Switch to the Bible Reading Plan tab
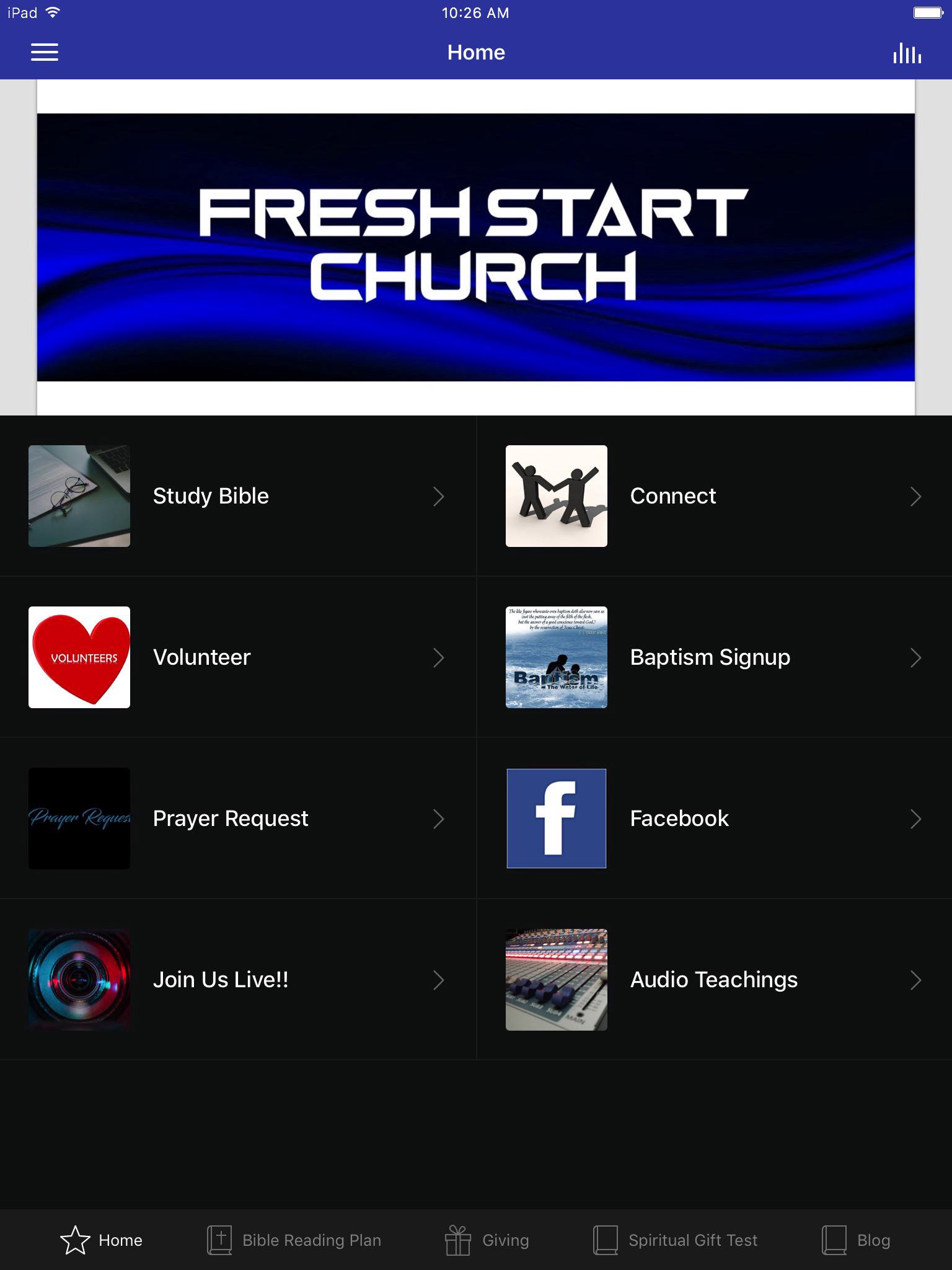The height and width of the screenshot is (1270, 952). pos(294,1240)
